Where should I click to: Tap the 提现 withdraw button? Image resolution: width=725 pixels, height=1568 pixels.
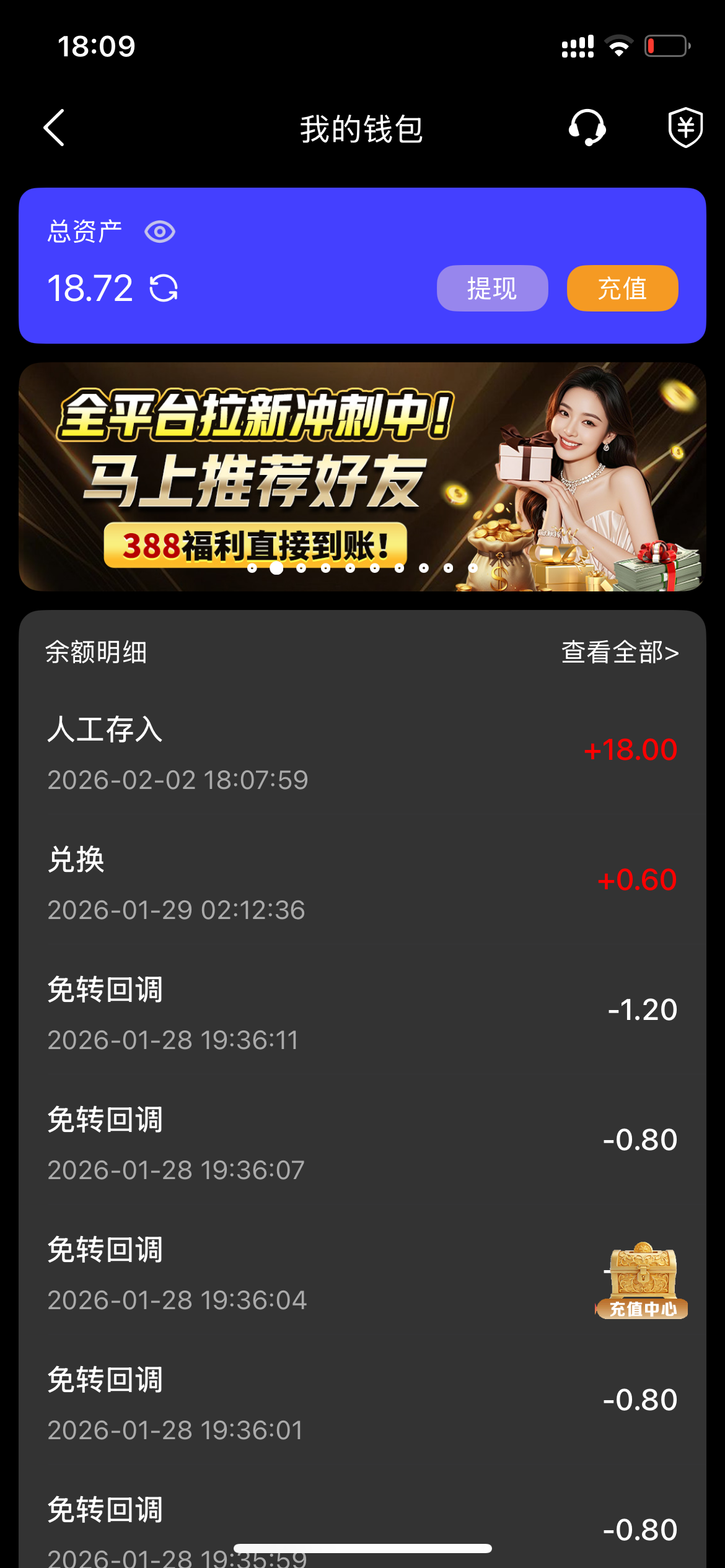tap(492, 289)
